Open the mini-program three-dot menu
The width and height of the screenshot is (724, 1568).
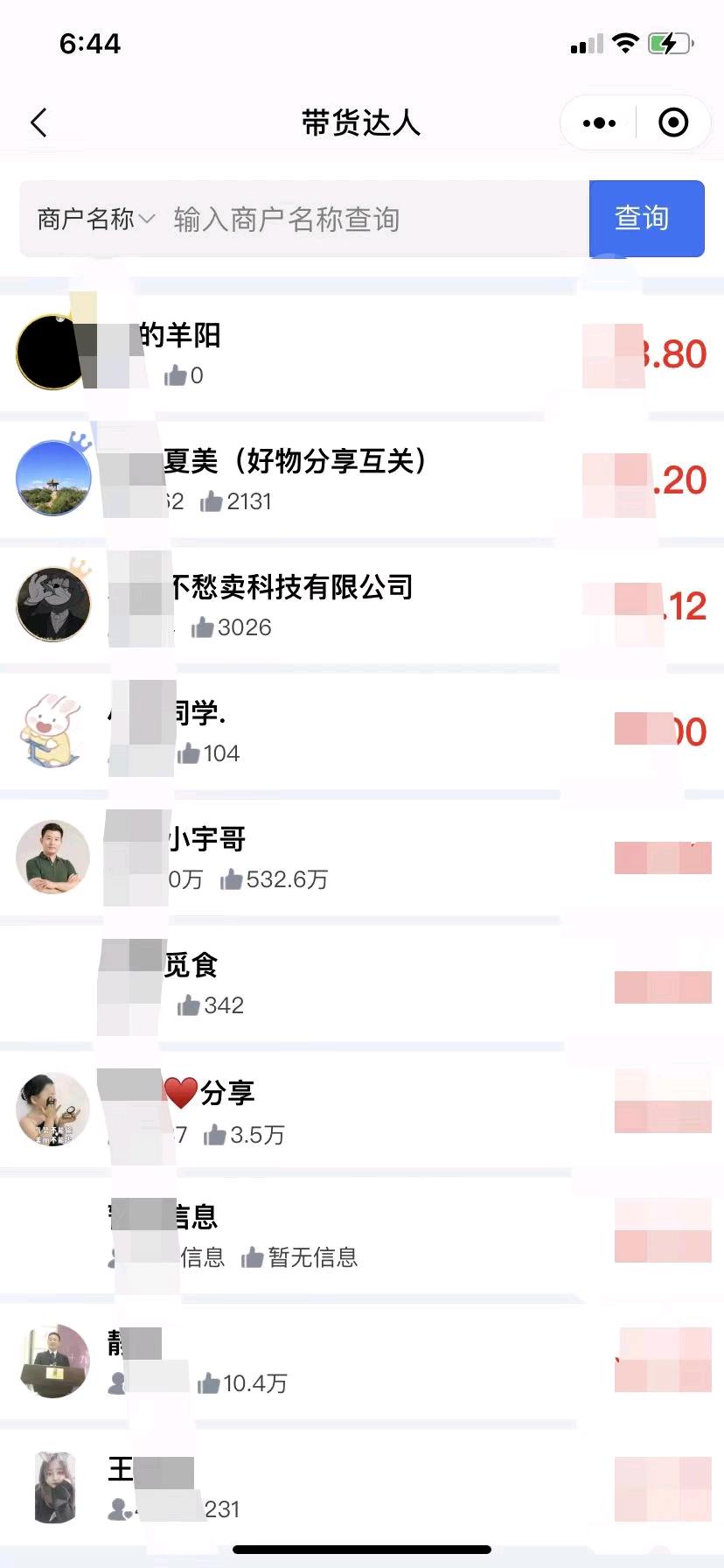(599, 123)
